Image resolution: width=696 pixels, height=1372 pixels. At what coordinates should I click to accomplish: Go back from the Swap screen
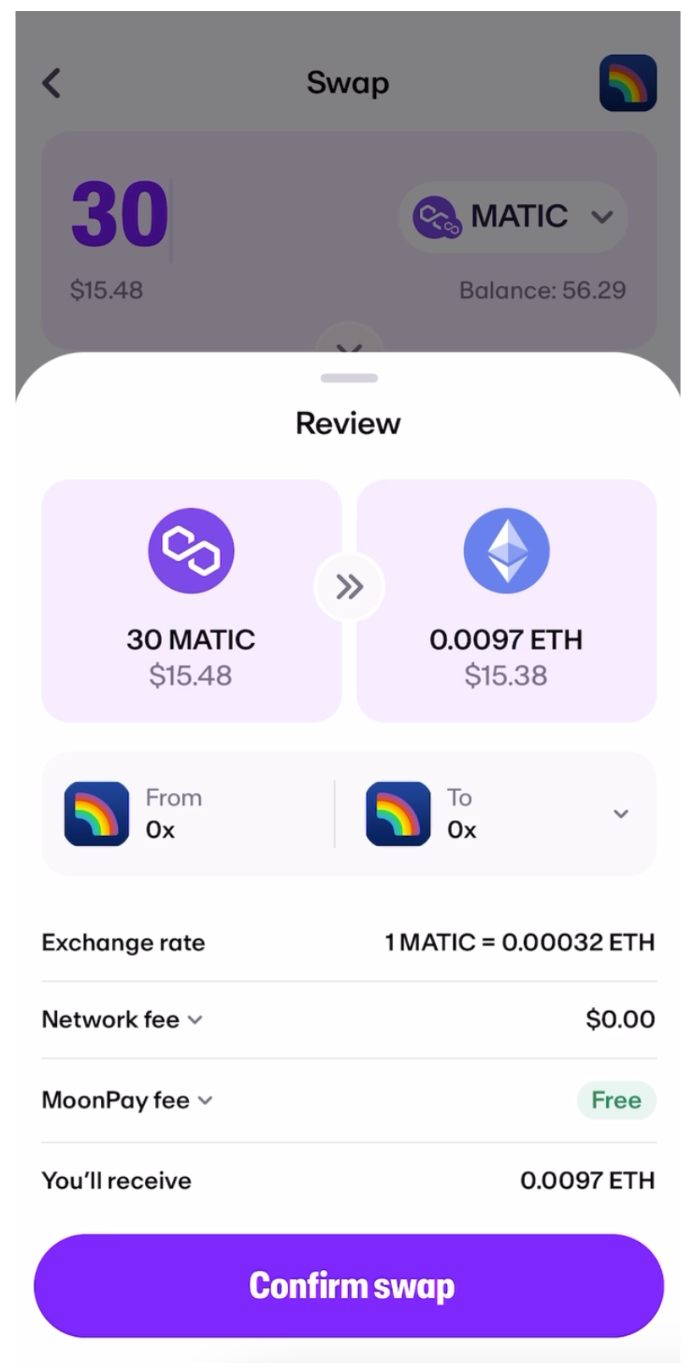pyautogui.click(x=52, y=83)
